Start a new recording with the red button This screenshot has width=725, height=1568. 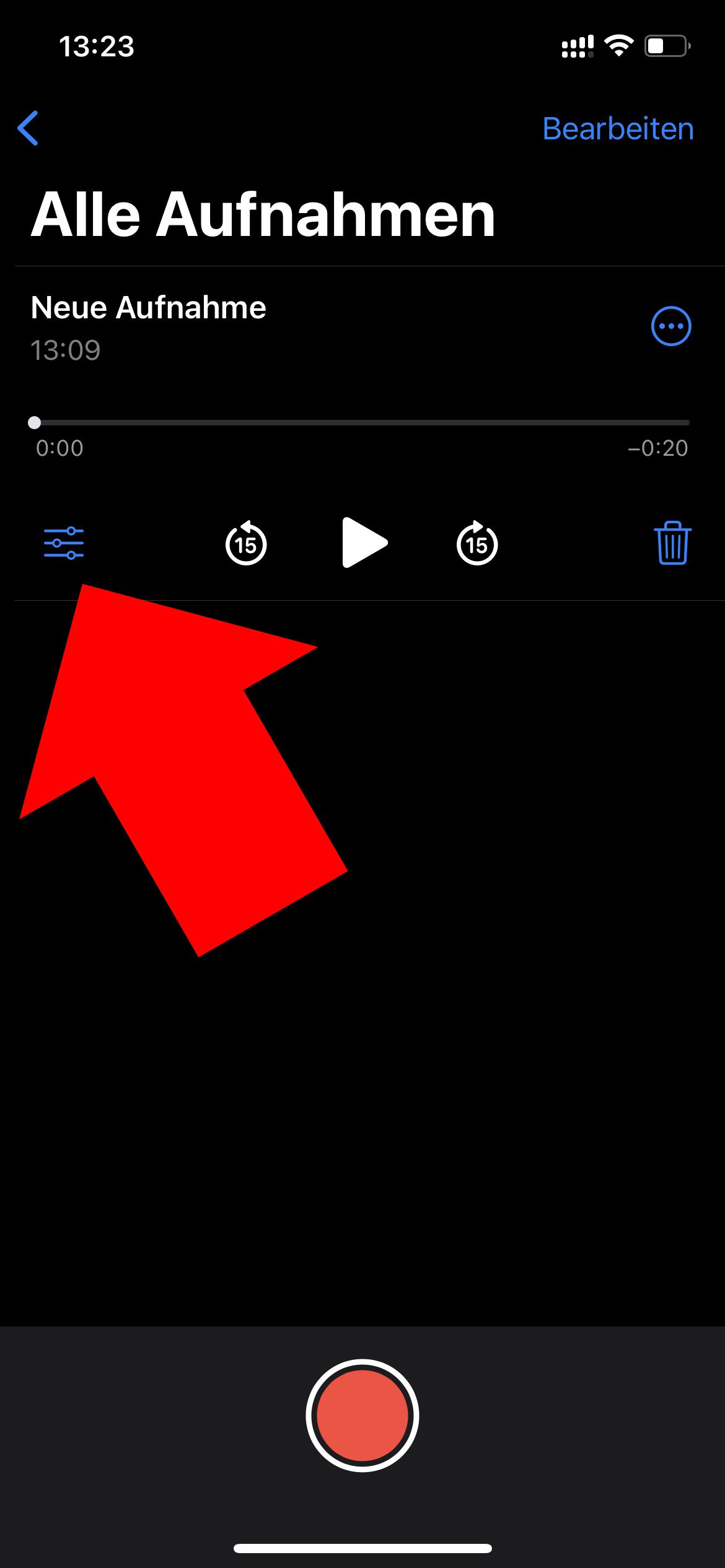[x=362, y=1415]
